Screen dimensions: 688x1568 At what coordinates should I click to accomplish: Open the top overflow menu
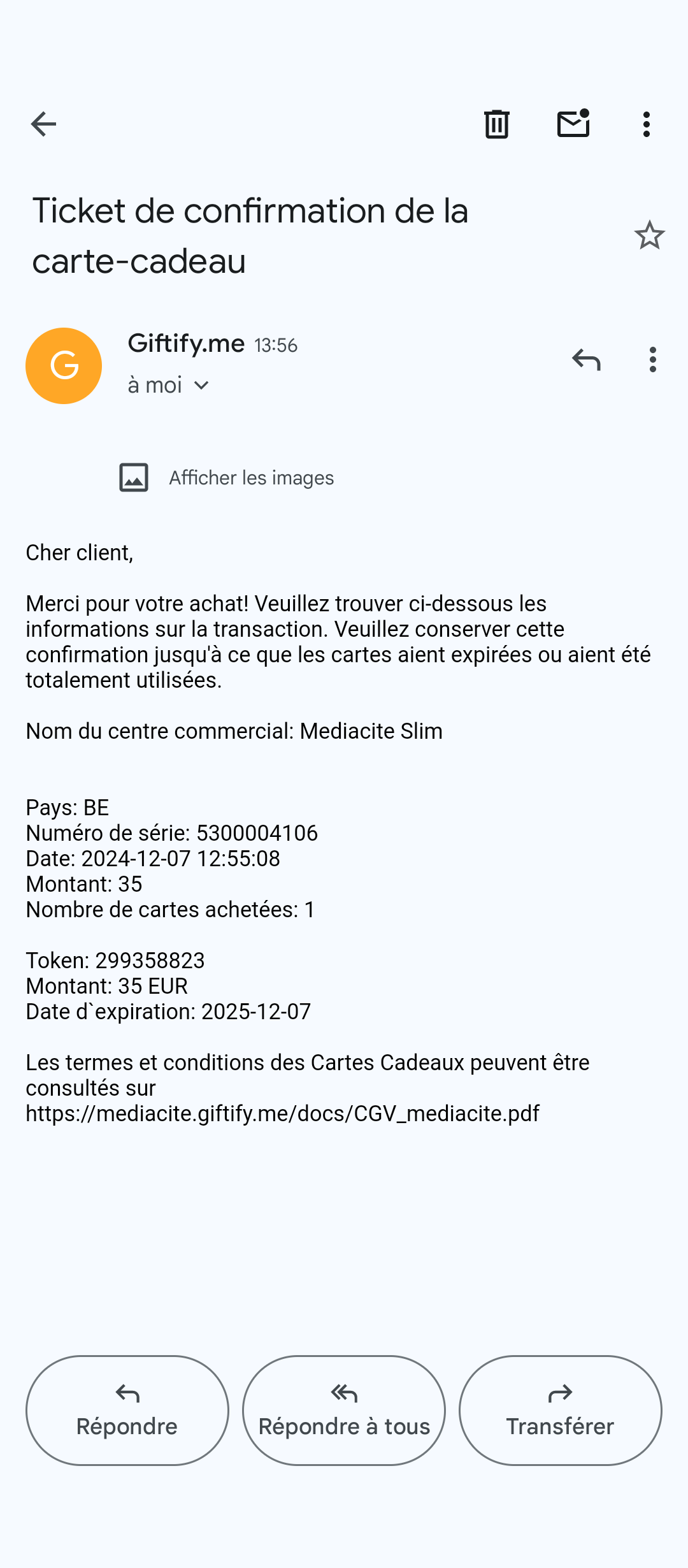(x=646, y=124)
